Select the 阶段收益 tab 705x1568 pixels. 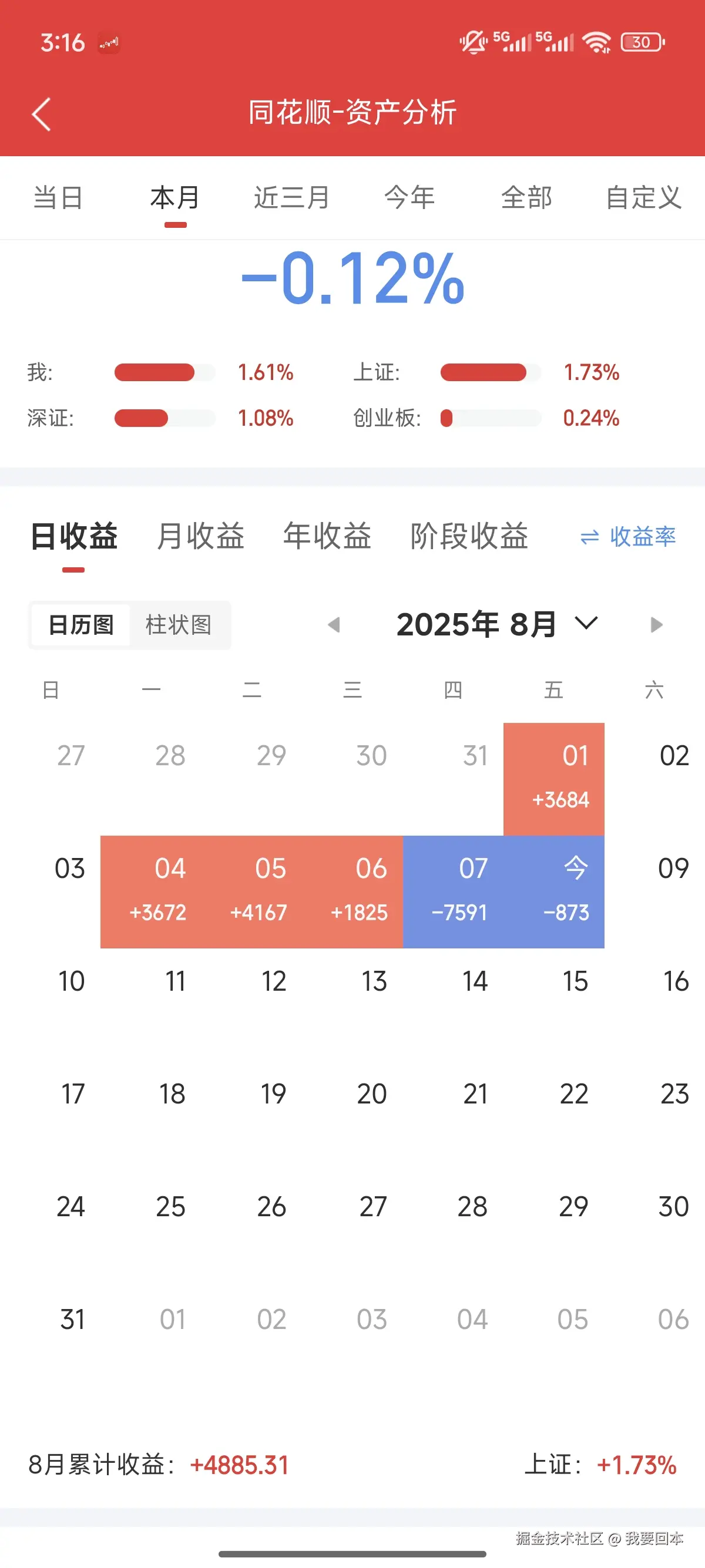[x=469, y=536]
